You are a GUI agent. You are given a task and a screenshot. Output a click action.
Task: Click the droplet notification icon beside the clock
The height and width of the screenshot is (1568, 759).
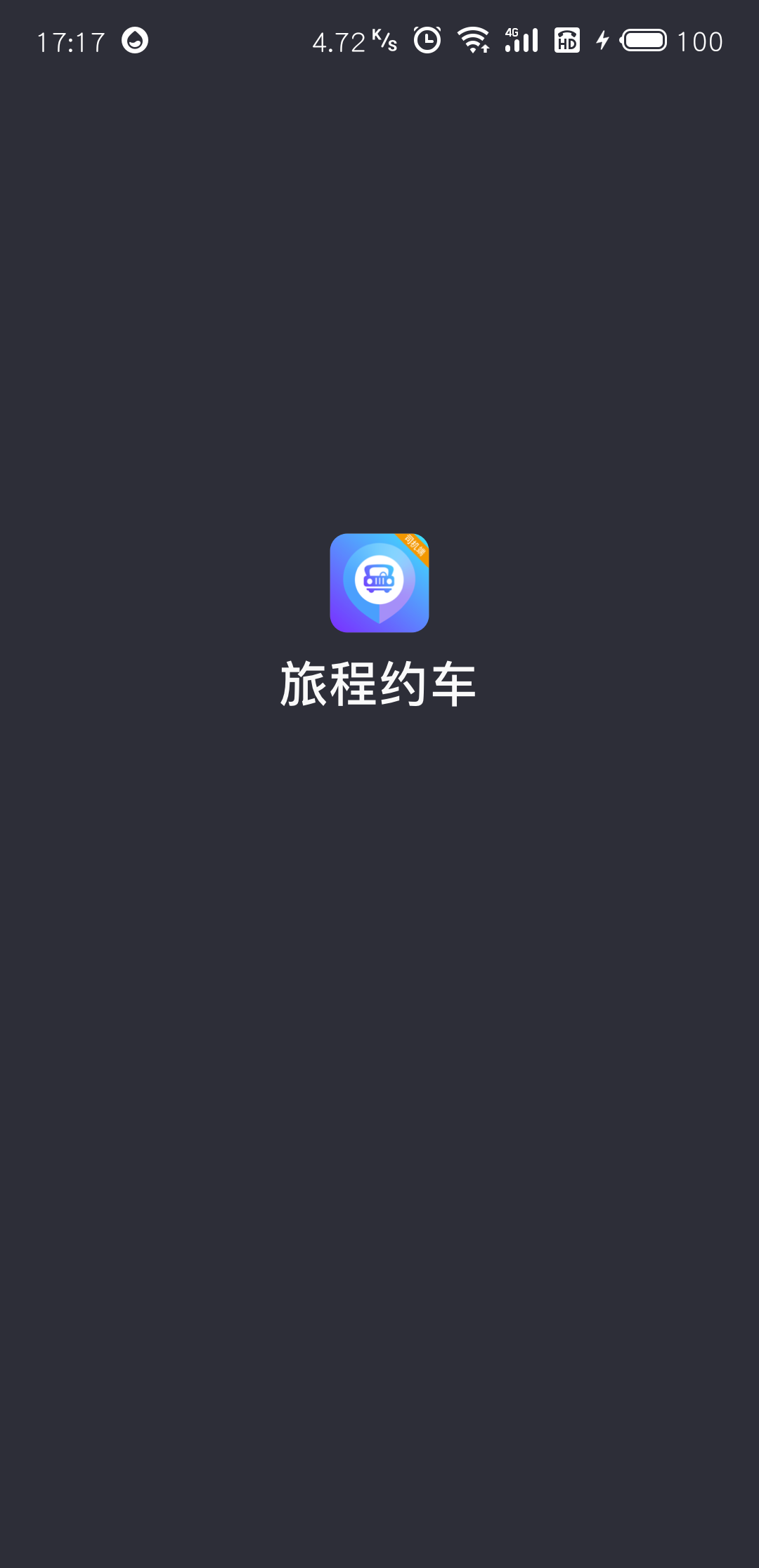coord(134,41)
